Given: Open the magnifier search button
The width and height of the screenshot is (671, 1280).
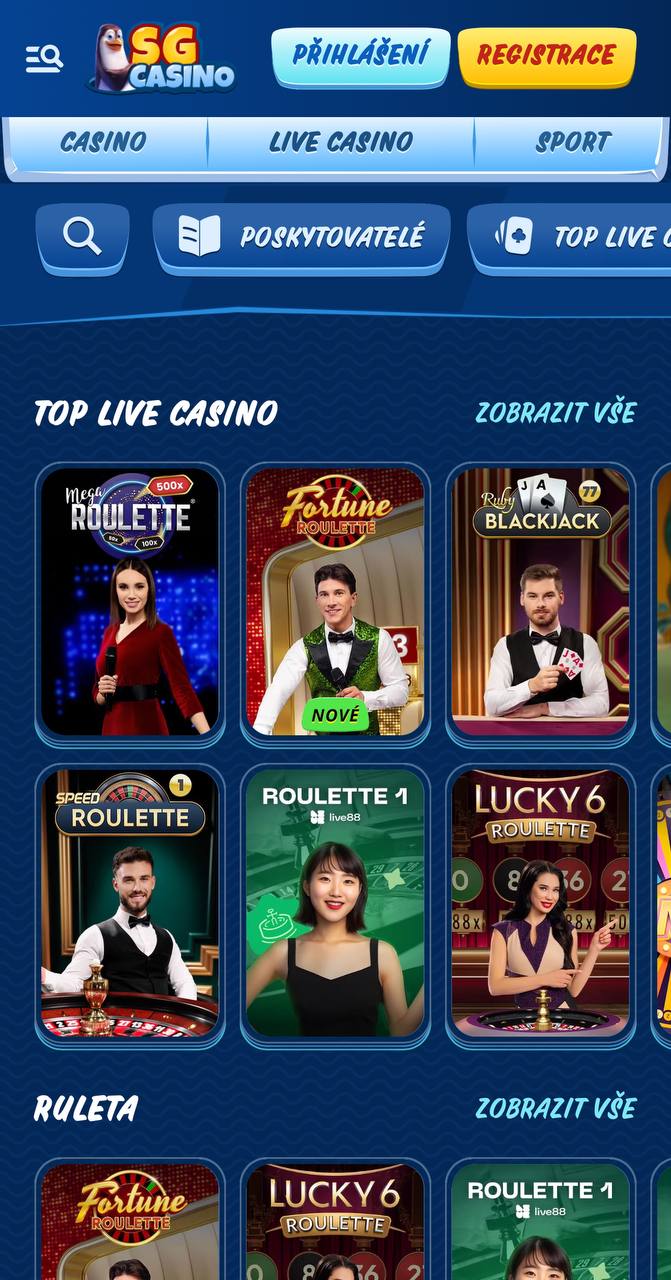Looking at the screenshot, I should click(x=82, y=237).
